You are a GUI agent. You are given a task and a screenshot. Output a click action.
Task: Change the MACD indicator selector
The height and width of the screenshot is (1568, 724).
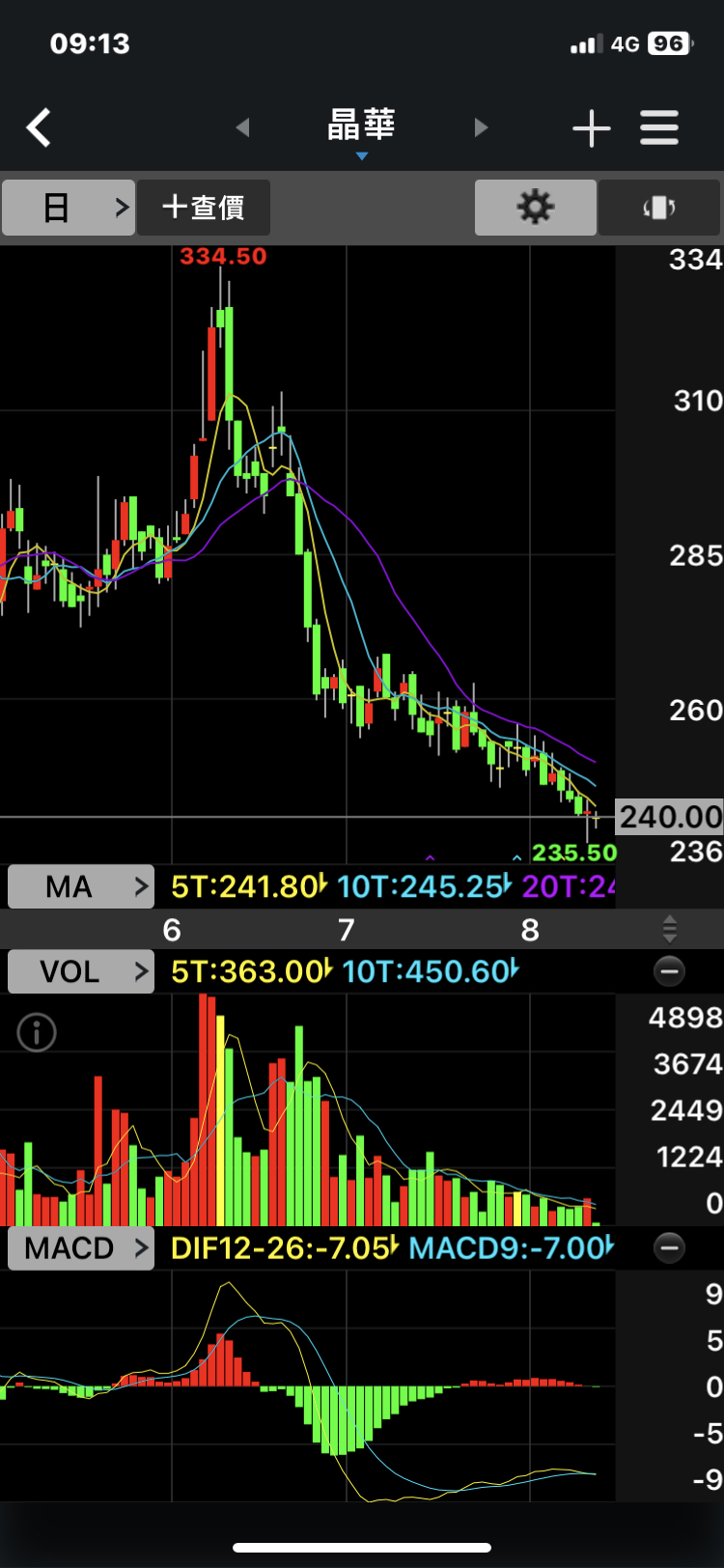pyautogui.click(x=81, y=1247)
